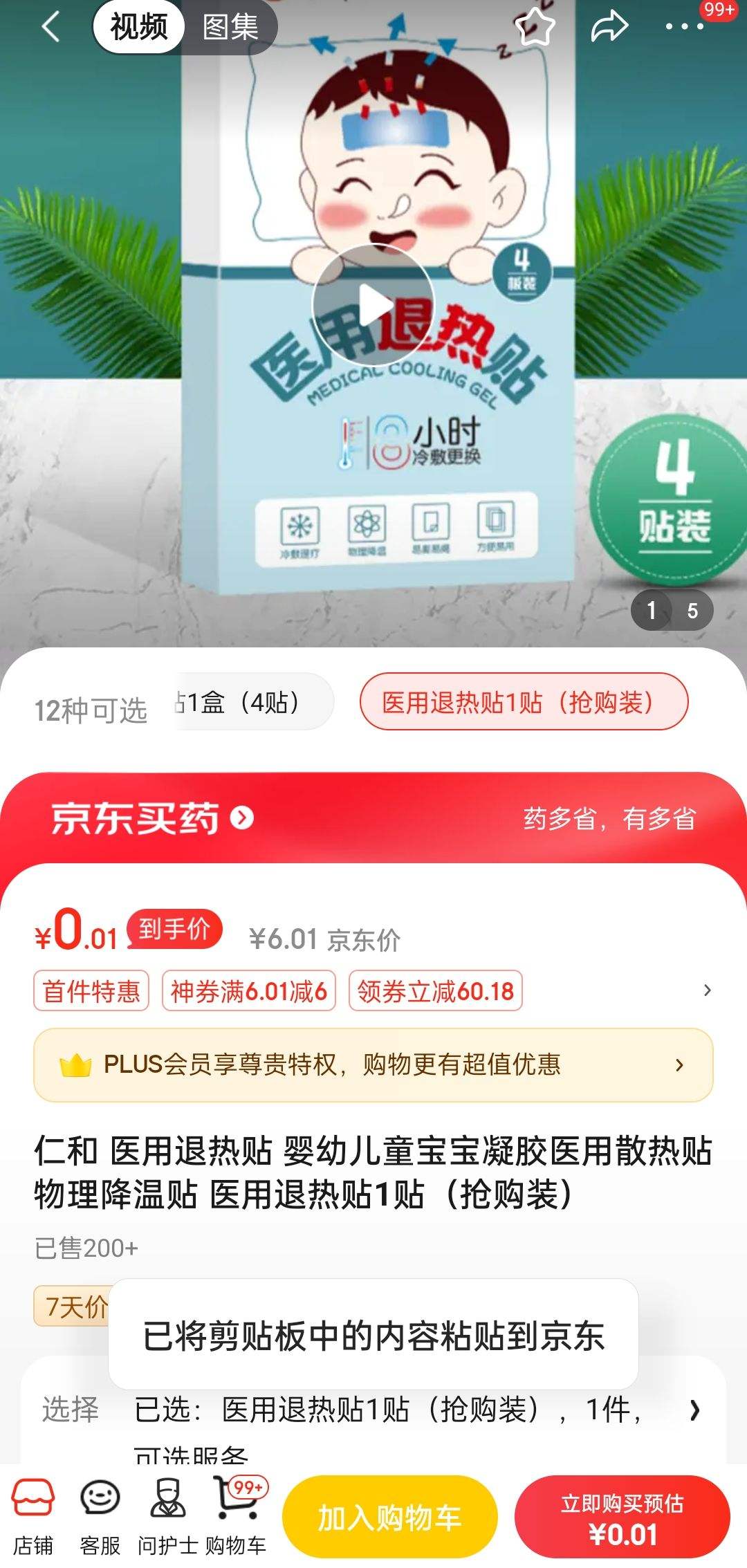Switch to the 图集 tab
Image resolution: width=747 pixels, height=1568 pixels.
click(230, 28)
